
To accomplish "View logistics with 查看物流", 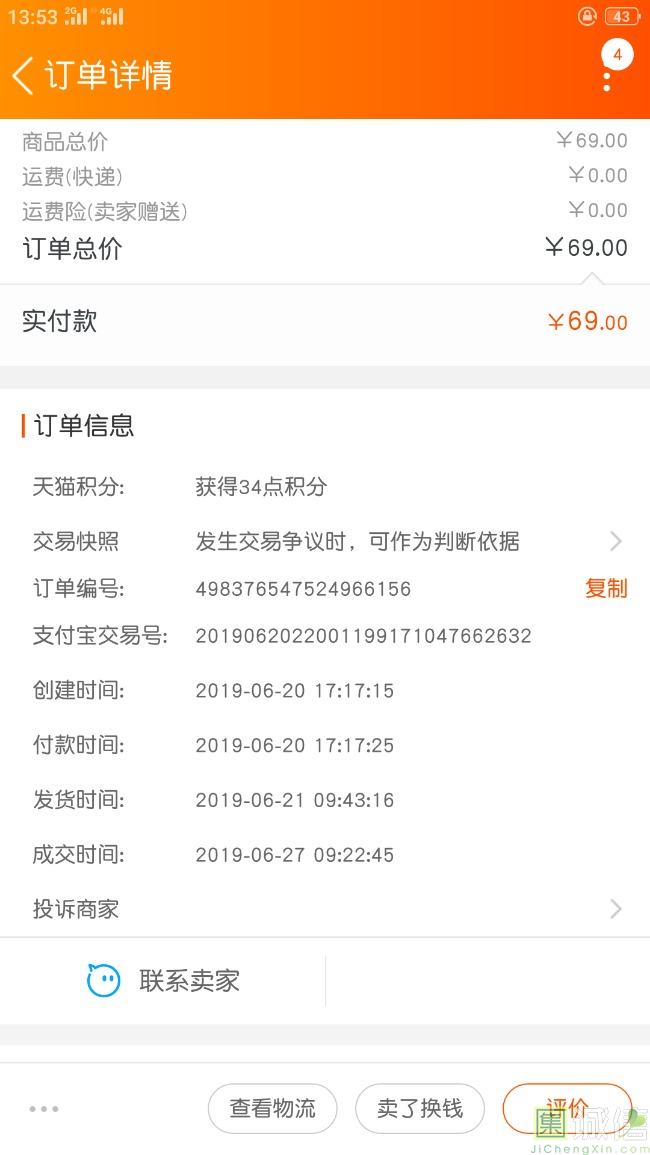I will (272, 1108).
